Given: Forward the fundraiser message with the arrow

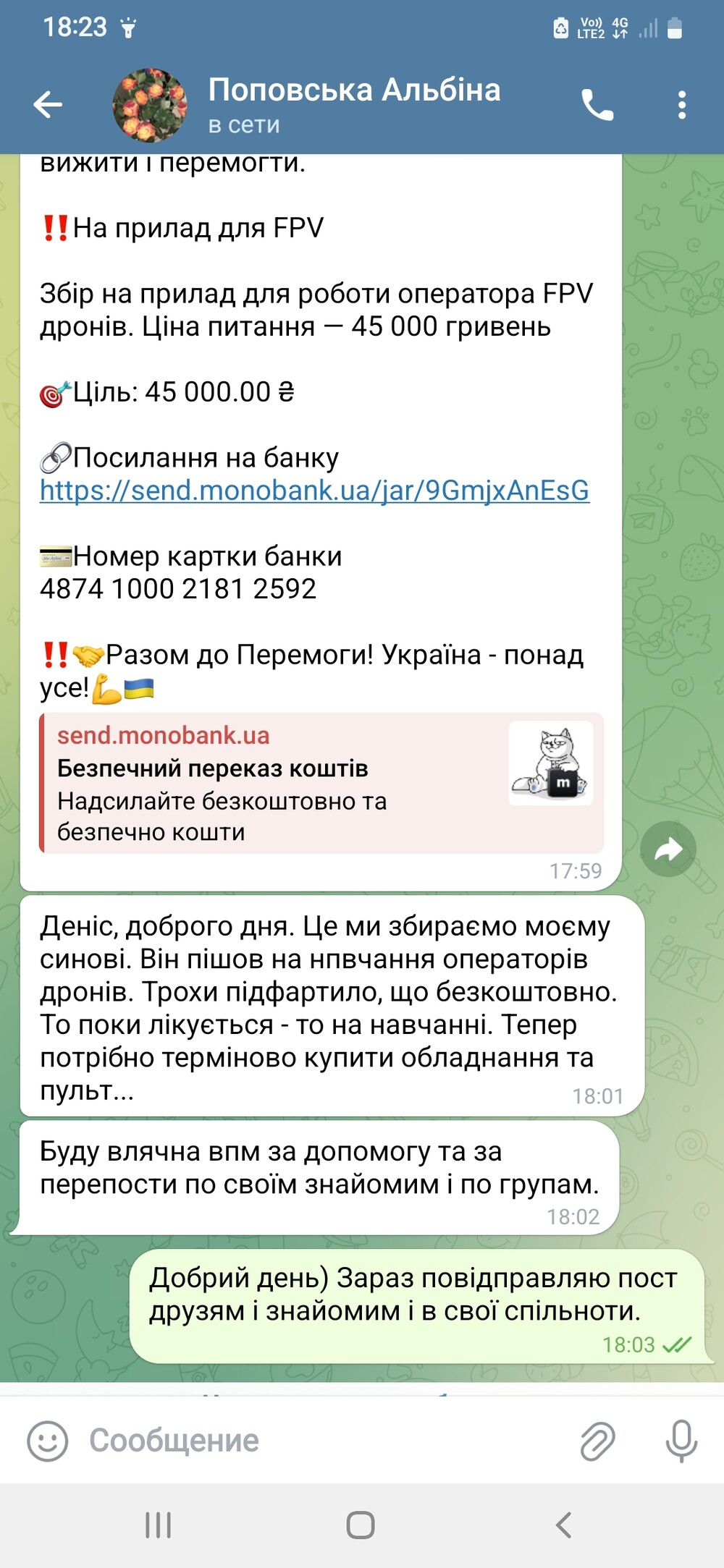Looking at the screenshot, I should (668, 849).
